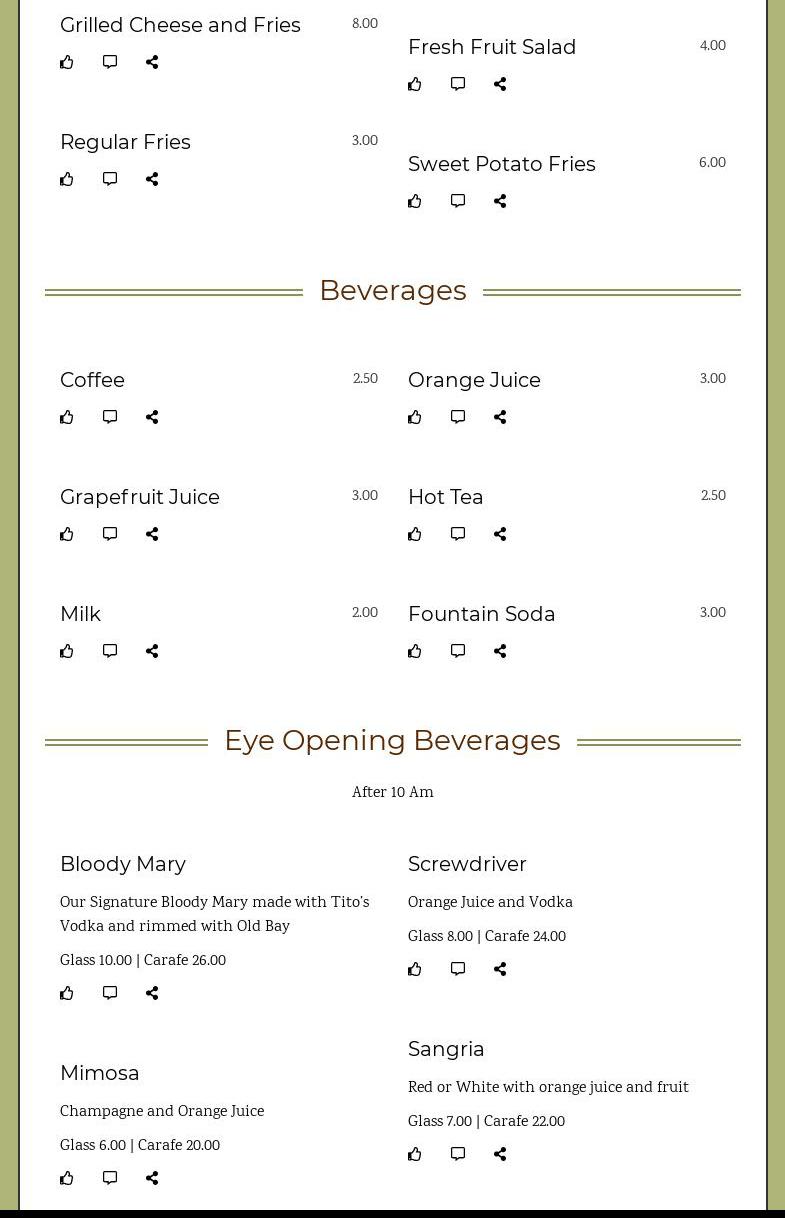Like Grapefruit Juice
This screenshot has width=785, height=1218.
[x=67, y=534]
